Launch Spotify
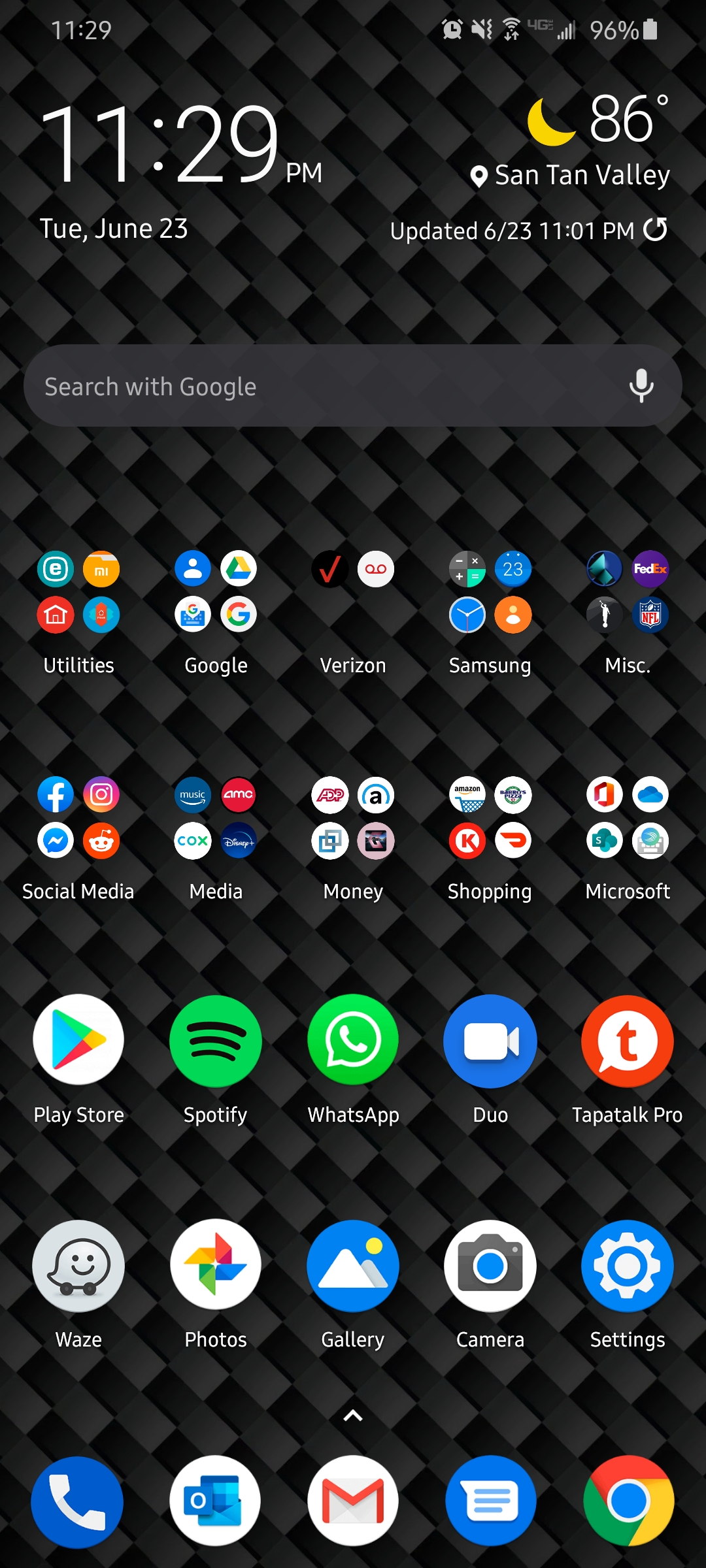 tap(216, 1040)
